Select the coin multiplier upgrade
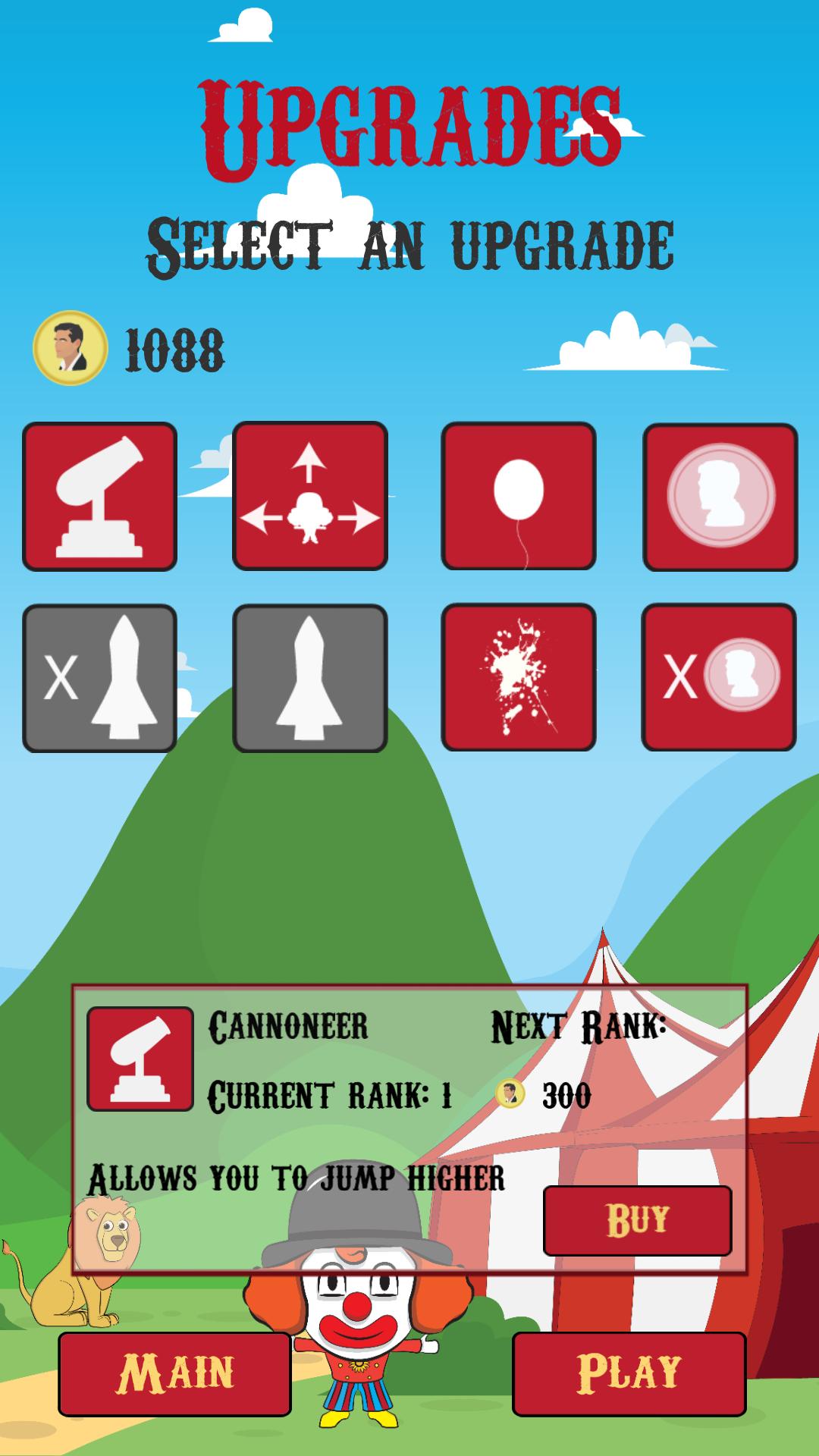819x1456 pixels. coord(719,678)
